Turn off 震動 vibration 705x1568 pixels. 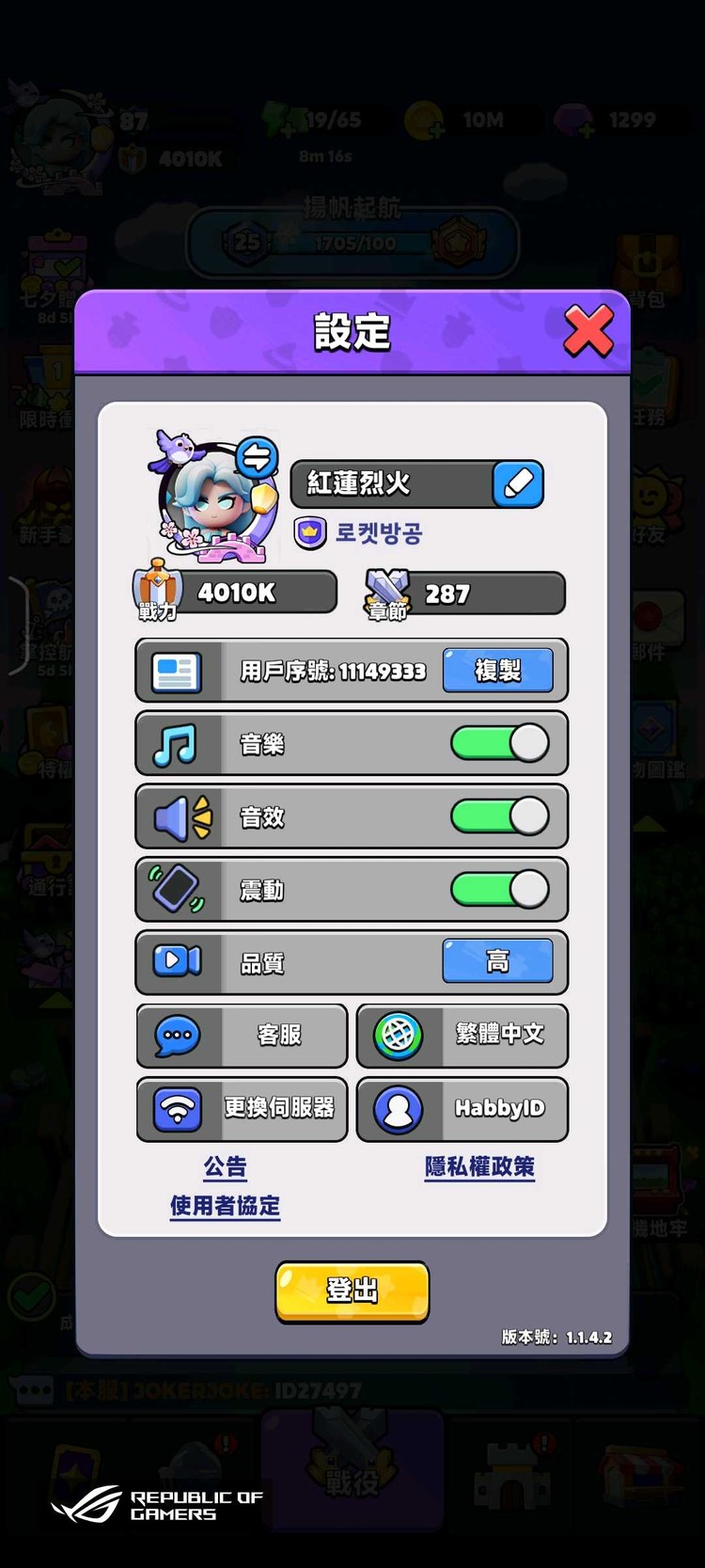500,890
